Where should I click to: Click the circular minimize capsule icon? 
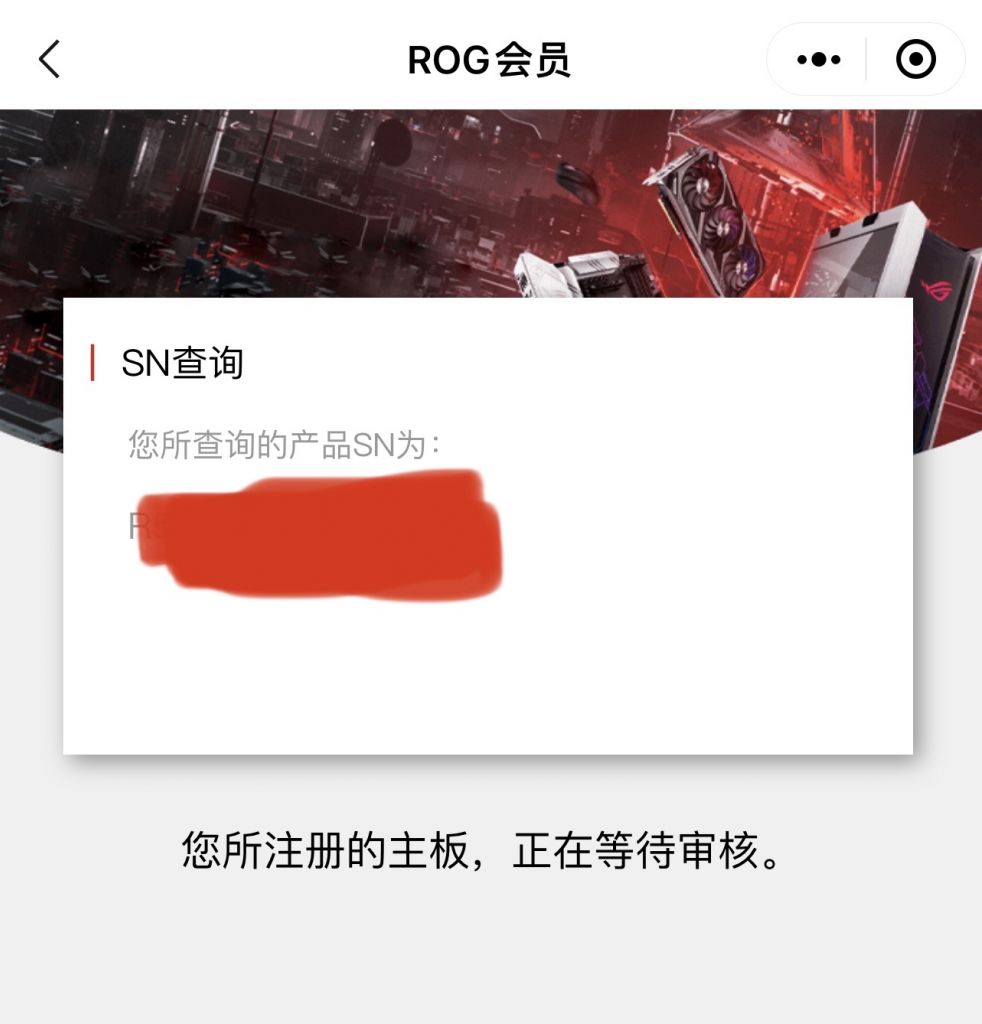pos(915,59)
